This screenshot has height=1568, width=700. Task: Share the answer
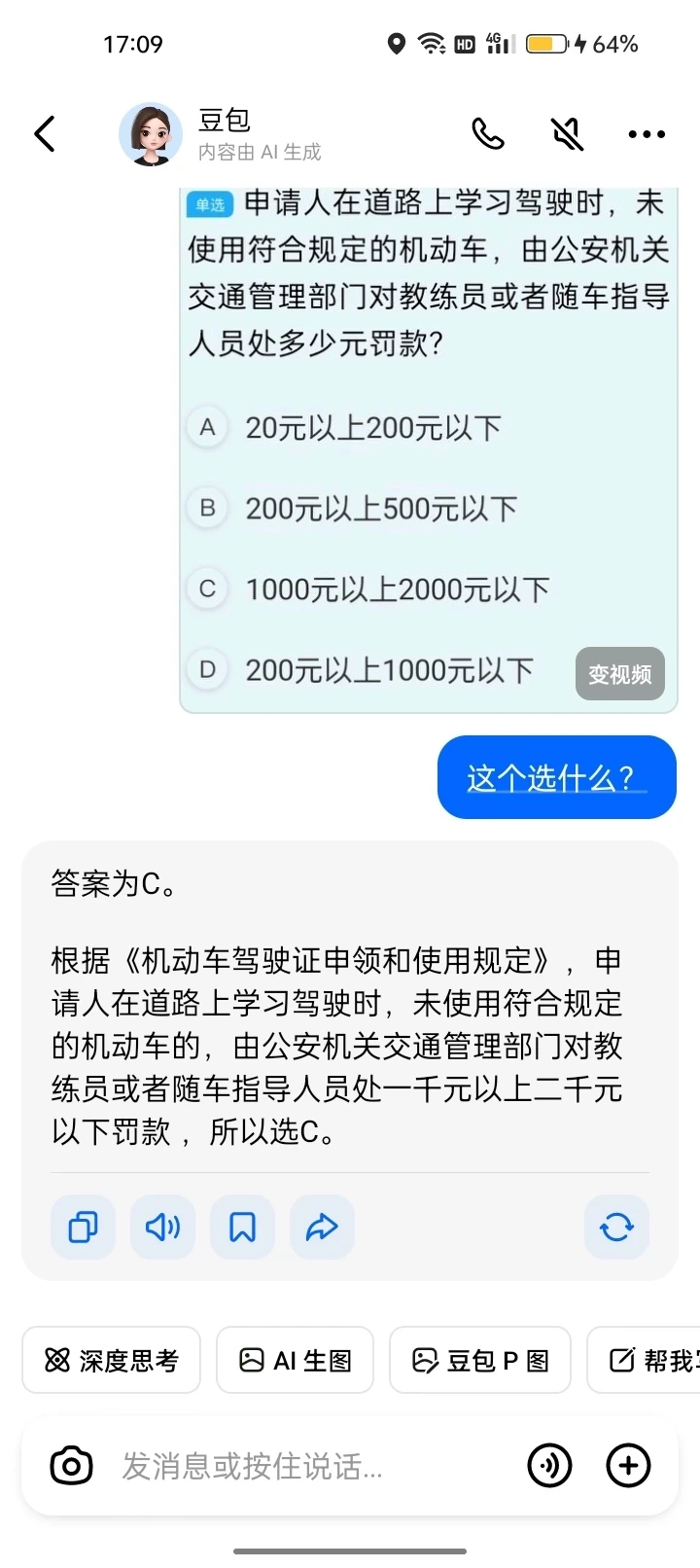(x=322, y=1228)
